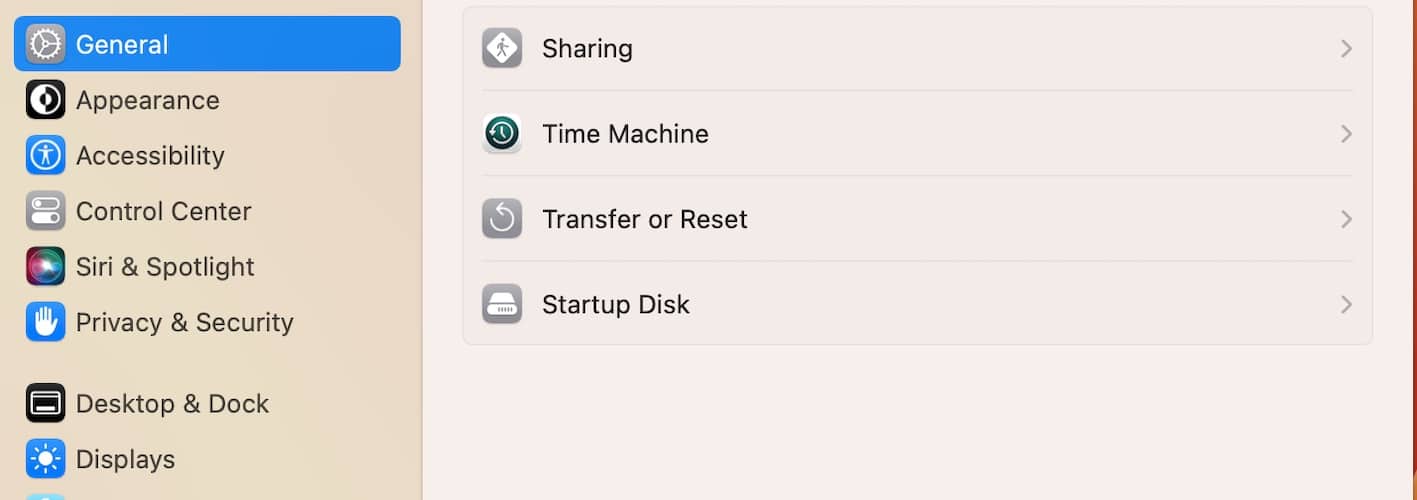Open Desktop & Dock settings
This screenshot has width=1417, height=500.
172,404
